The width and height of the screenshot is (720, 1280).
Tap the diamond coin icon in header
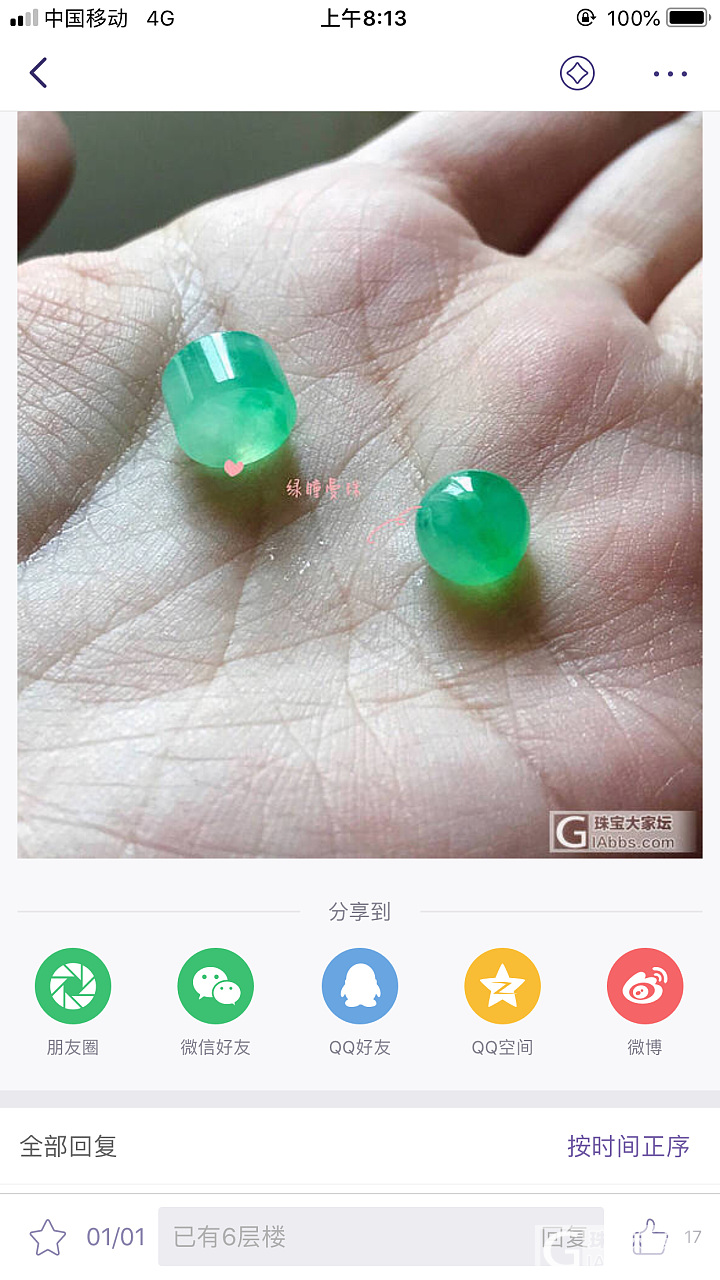(x=577, y=73)
